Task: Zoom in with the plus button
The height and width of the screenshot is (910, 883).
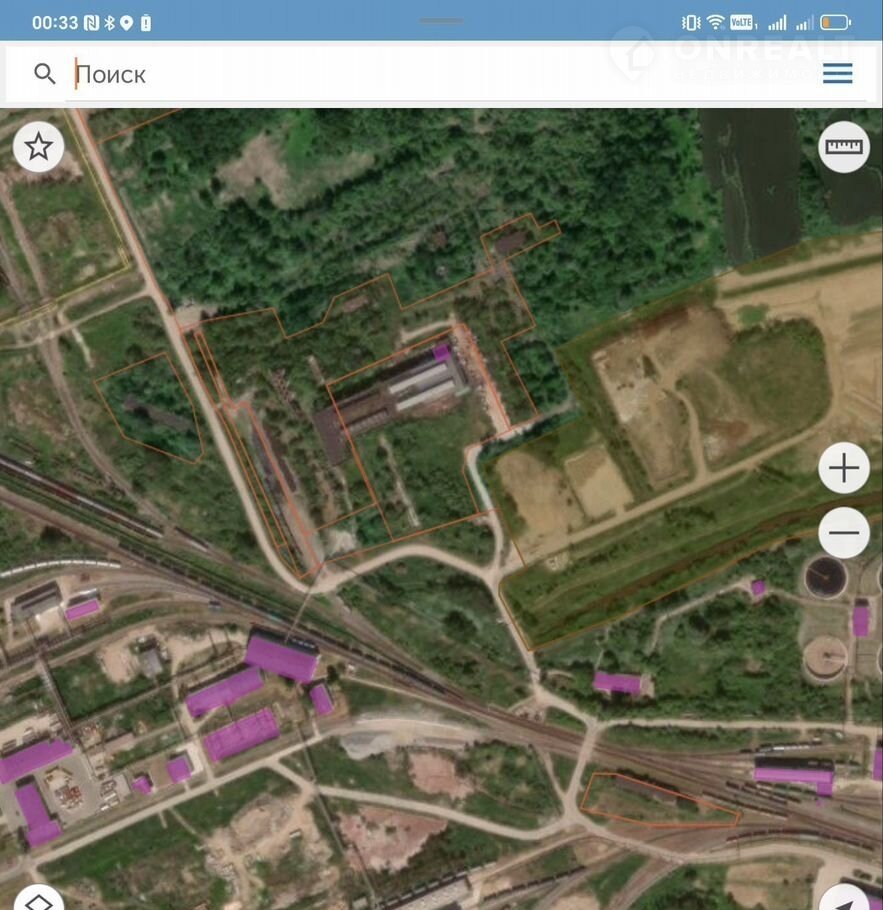Action: (844, 468)
